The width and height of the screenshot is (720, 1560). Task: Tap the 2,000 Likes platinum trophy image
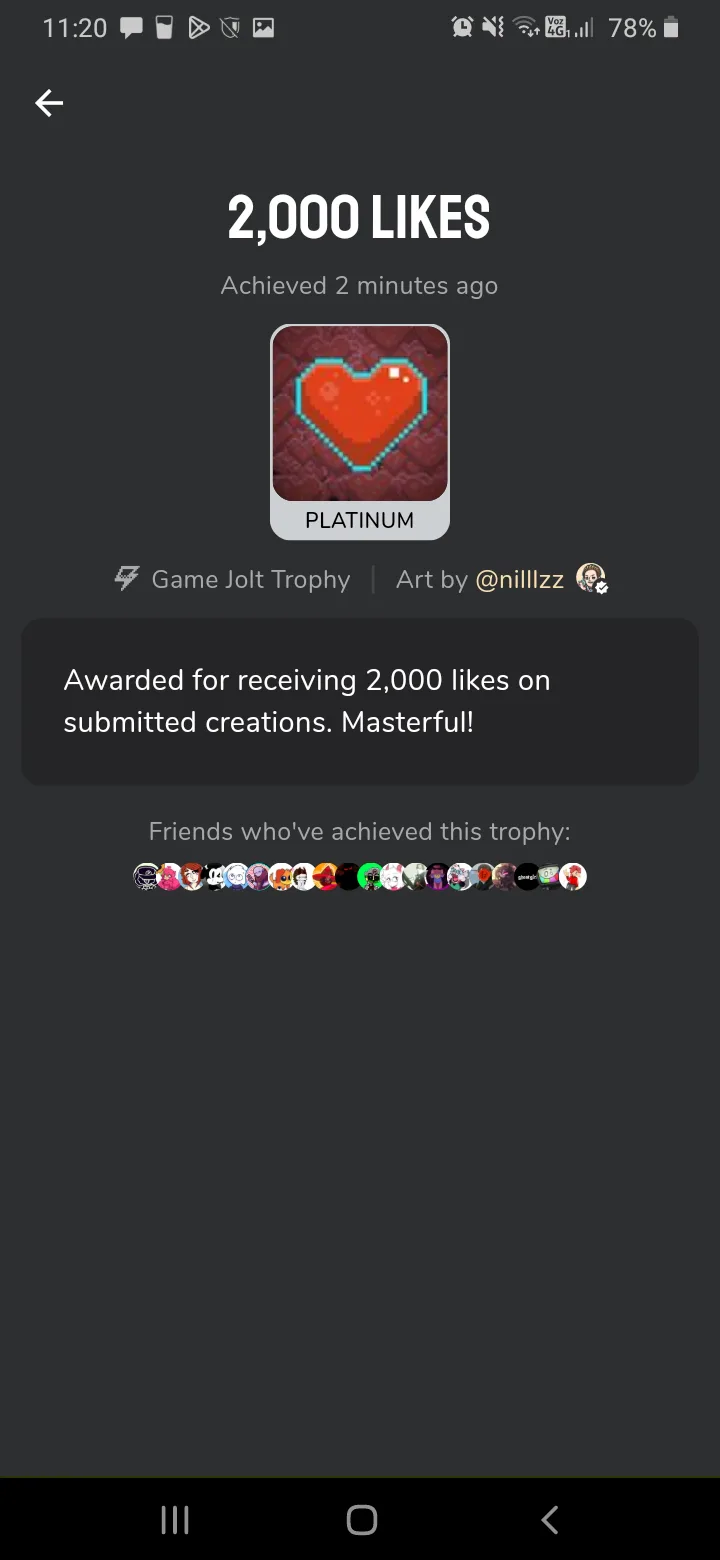coord(360,431)
